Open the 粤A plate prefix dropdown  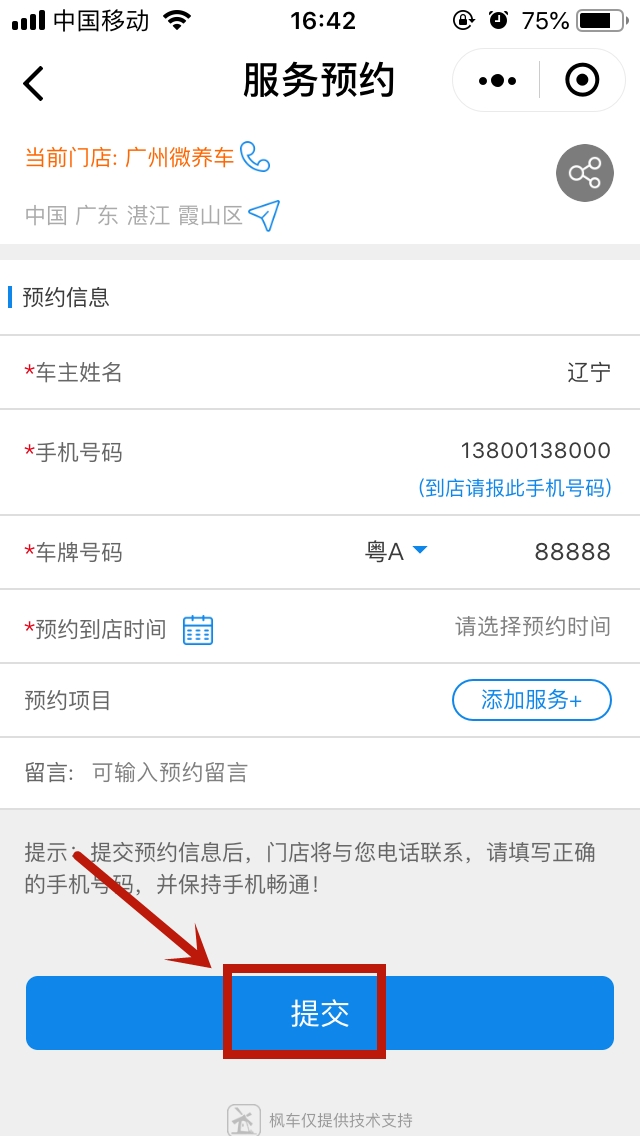tap(396, 552)
